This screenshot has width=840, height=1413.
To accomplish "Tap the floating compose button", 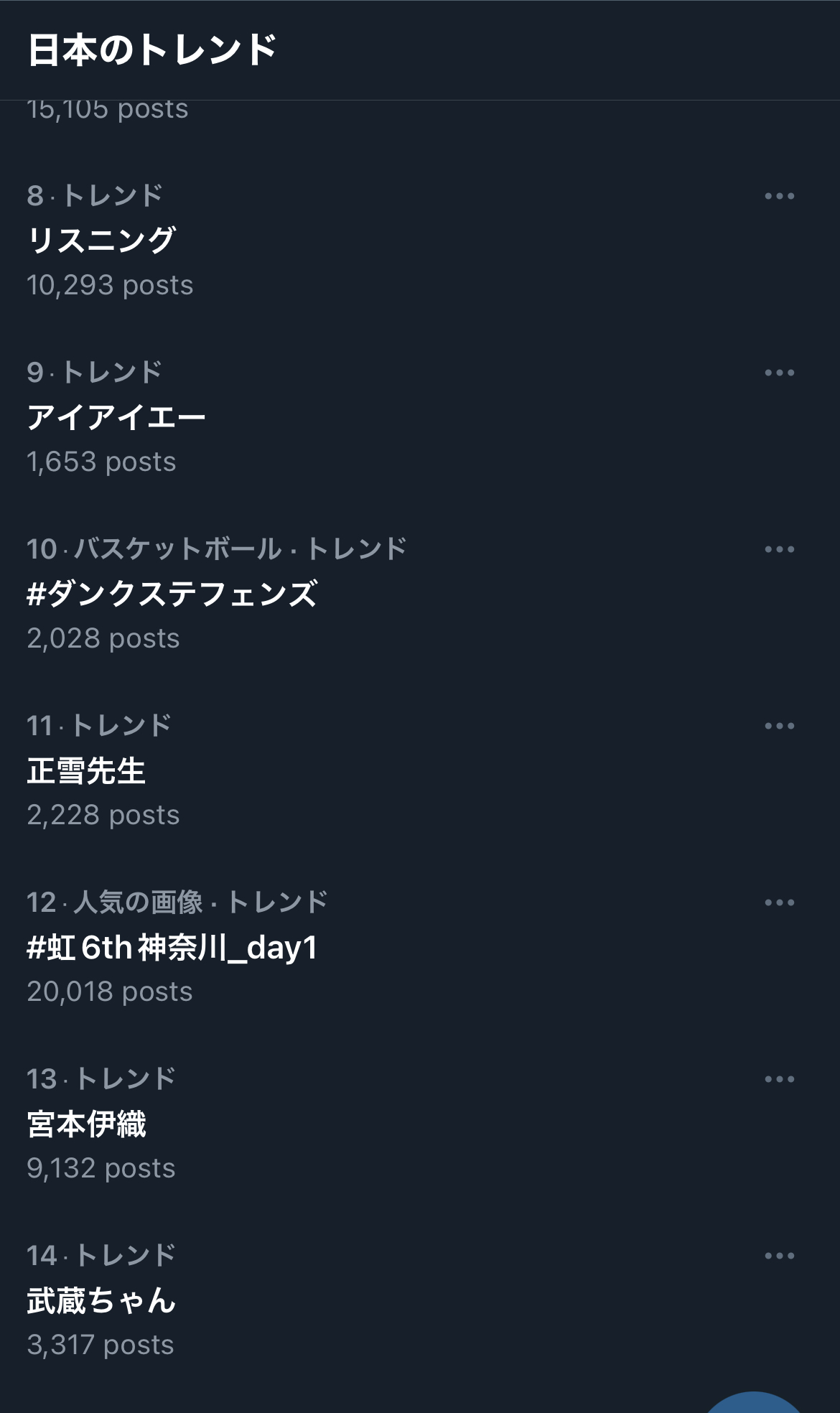I will [754, 1404].
